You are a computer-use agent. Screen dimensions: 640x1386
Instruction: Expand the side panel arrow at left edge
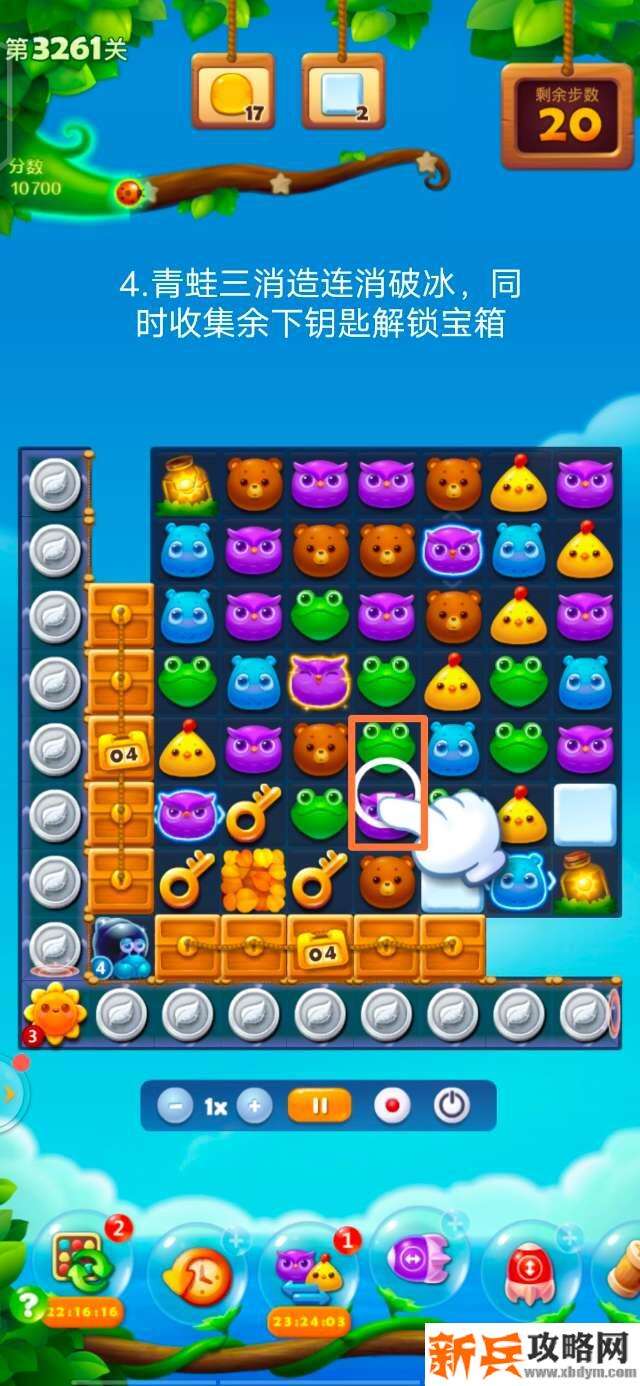click(x=9, y=1094)
